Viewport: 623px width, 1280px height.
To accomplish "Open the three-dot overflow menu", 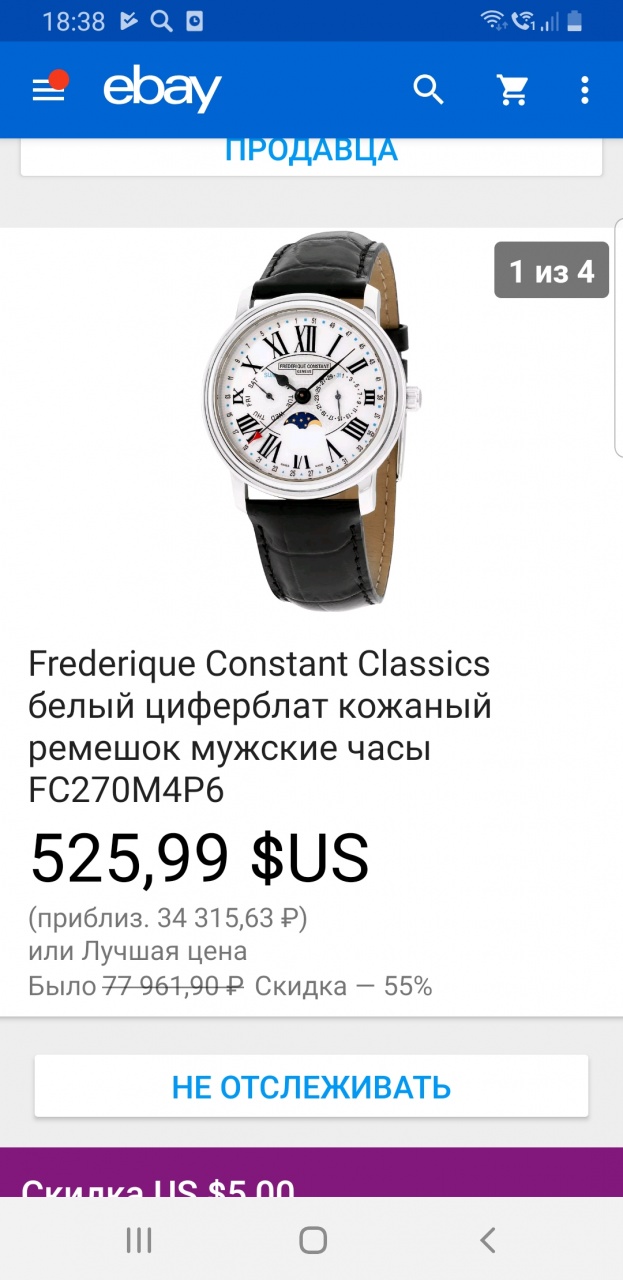I will pyautogui.click(x=585, y=90).
